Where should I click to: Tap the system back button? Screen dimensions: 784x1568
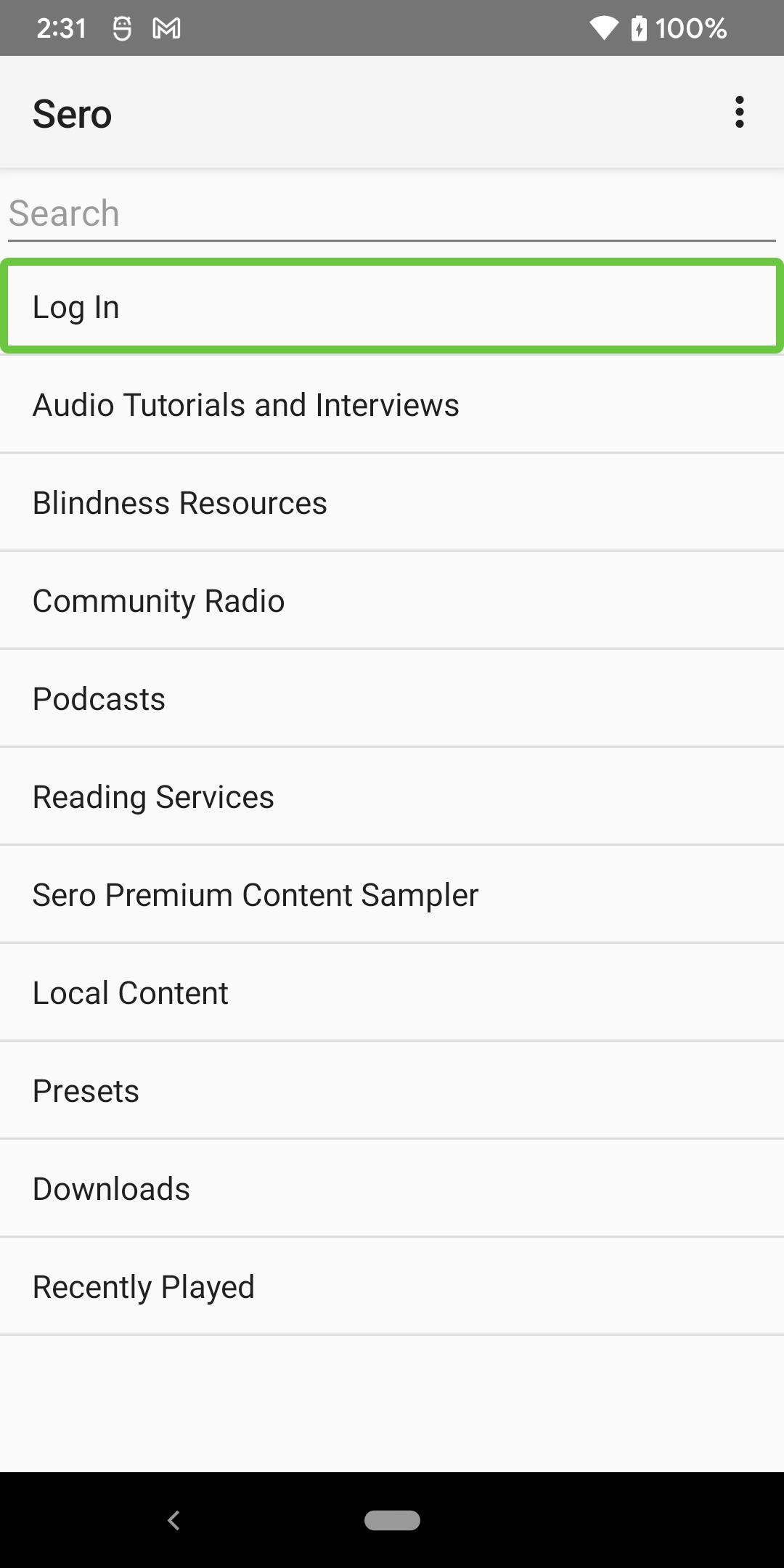click(x=173, y=1520)
